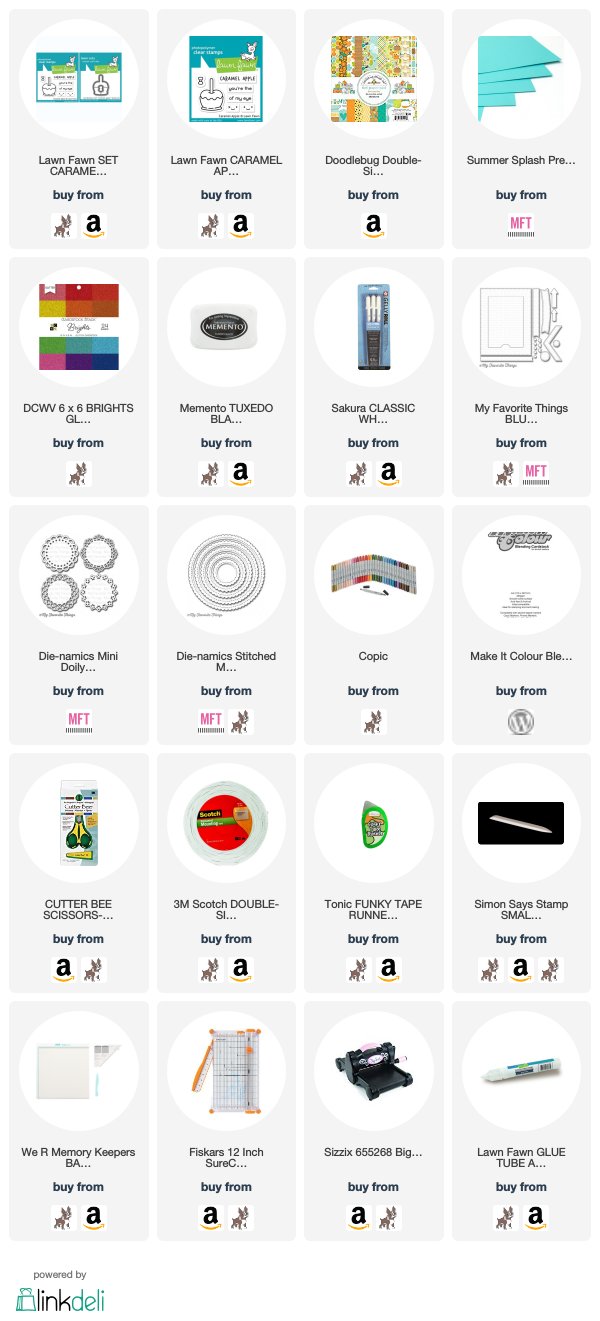600x1321 pixels.
Task: Buy Memento TUXEDO BLA… from Amazon
Action: 240,473
